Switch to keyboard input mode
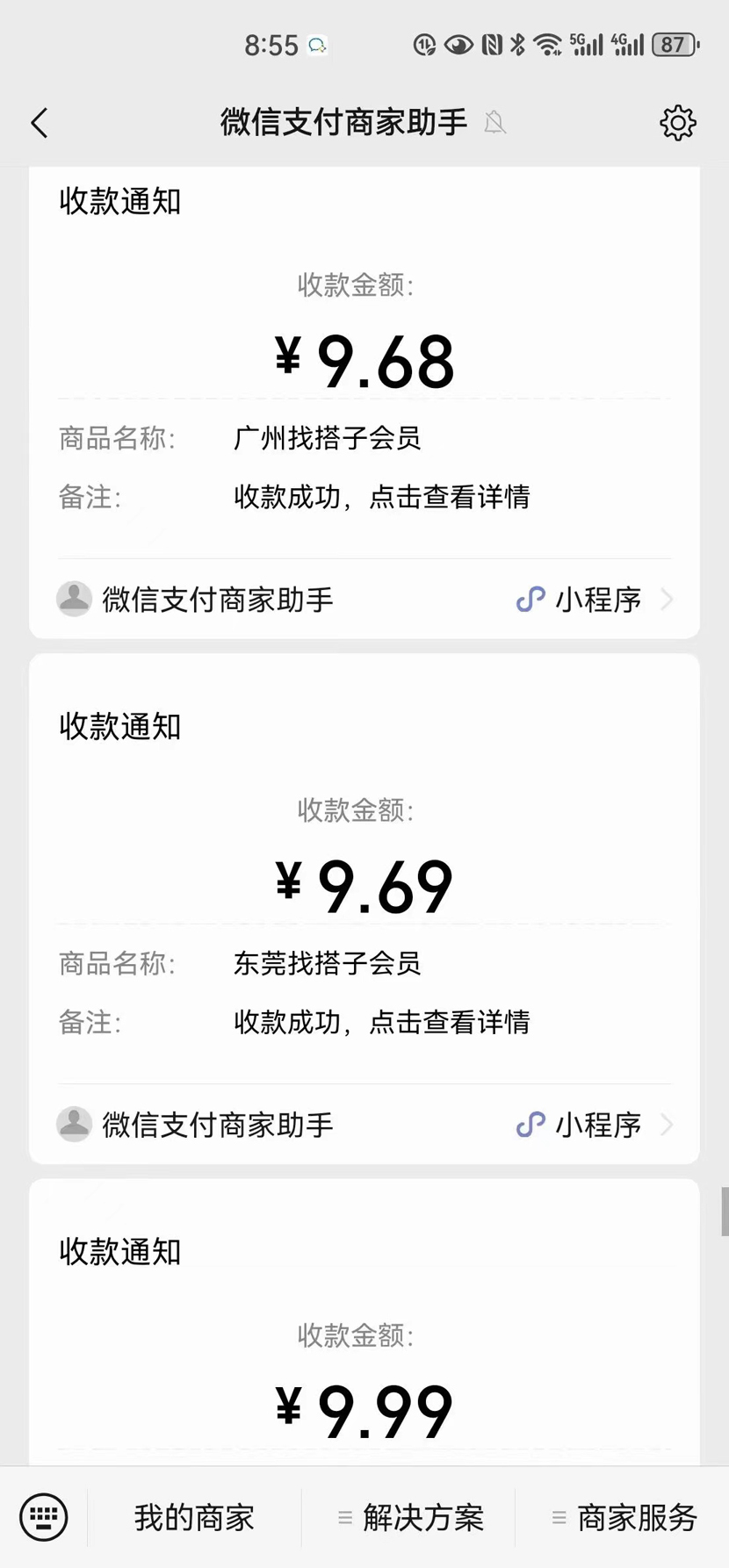The width and height of the screenshot is (729, 1568). coord(43,1517)
